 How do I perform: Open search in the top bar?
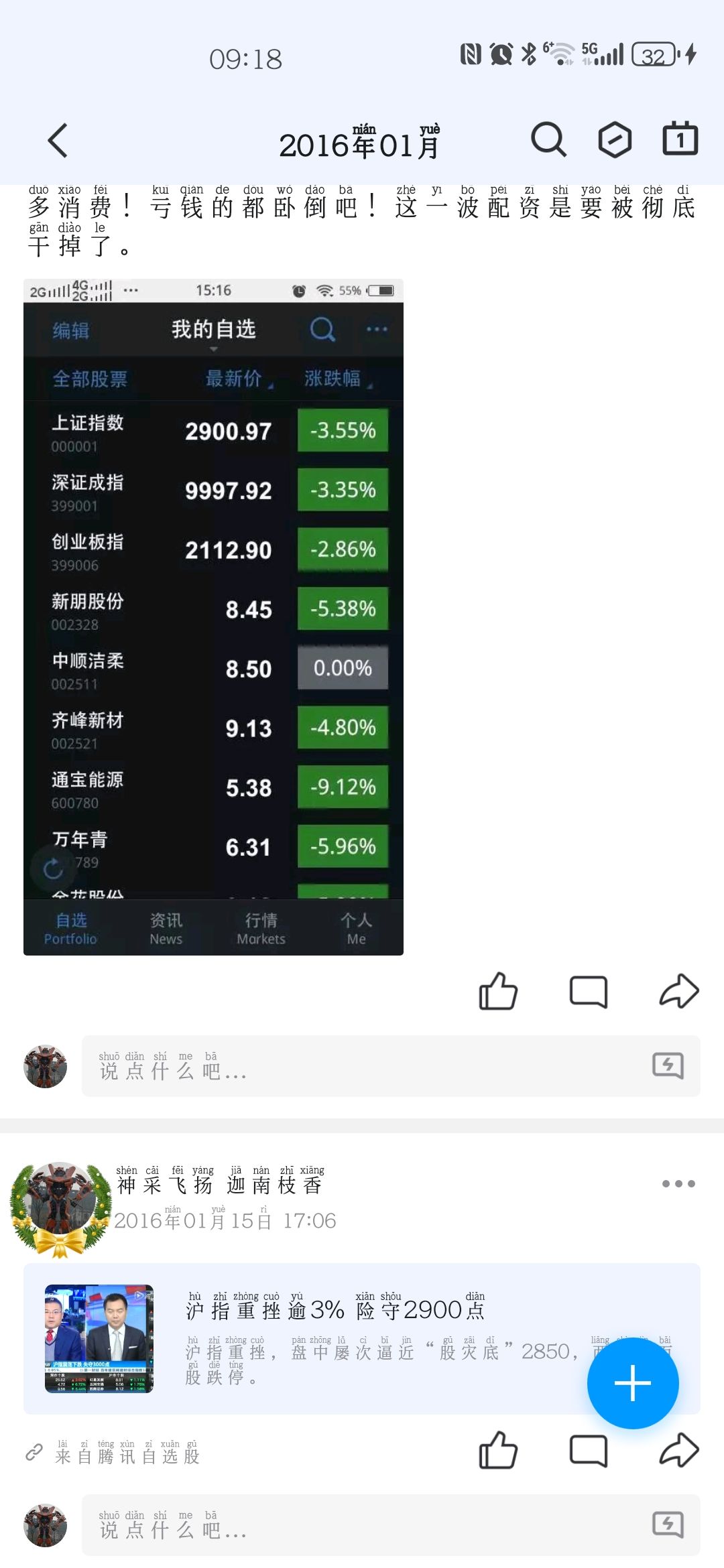(x=548, y=139)
